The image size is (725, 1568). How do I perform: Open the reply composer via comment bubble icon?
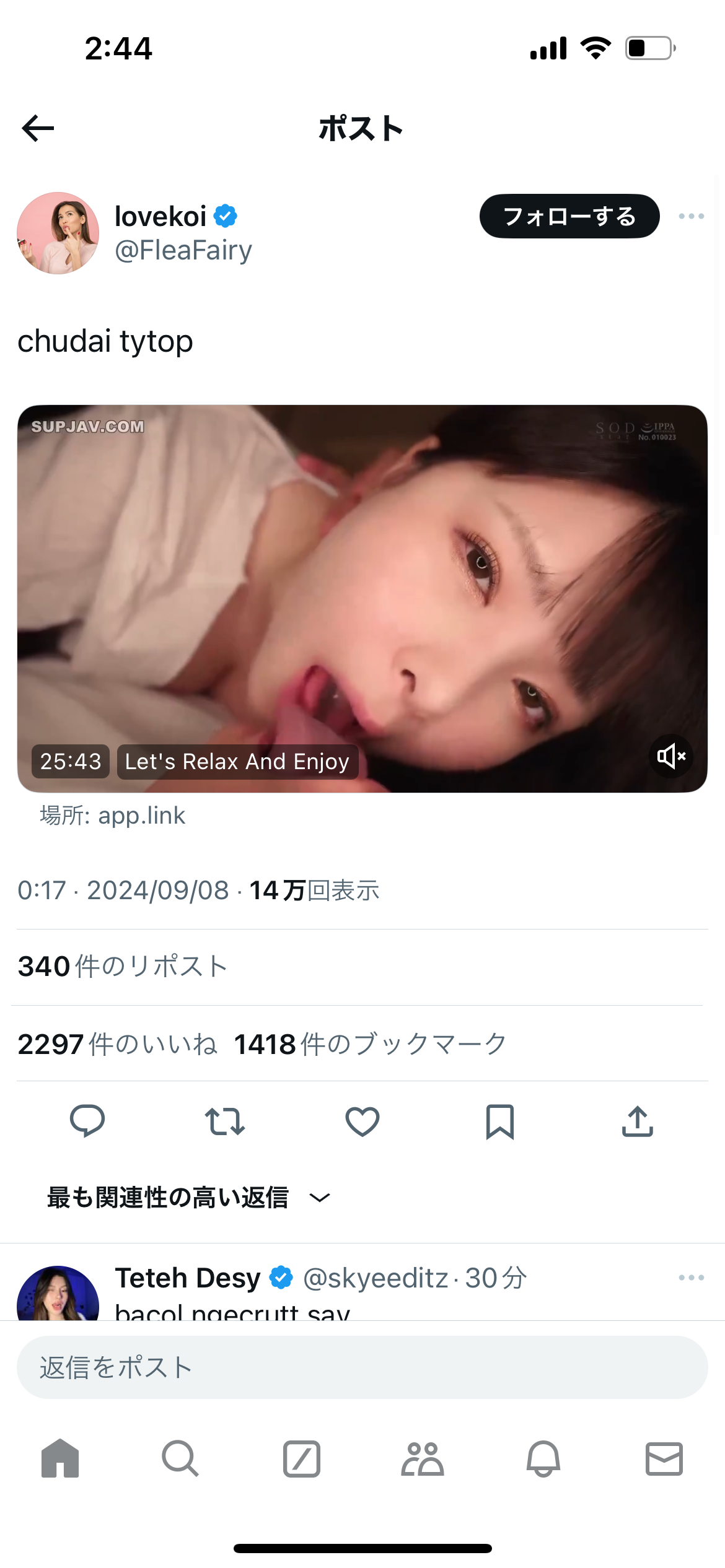click(x=88, y=1121)
